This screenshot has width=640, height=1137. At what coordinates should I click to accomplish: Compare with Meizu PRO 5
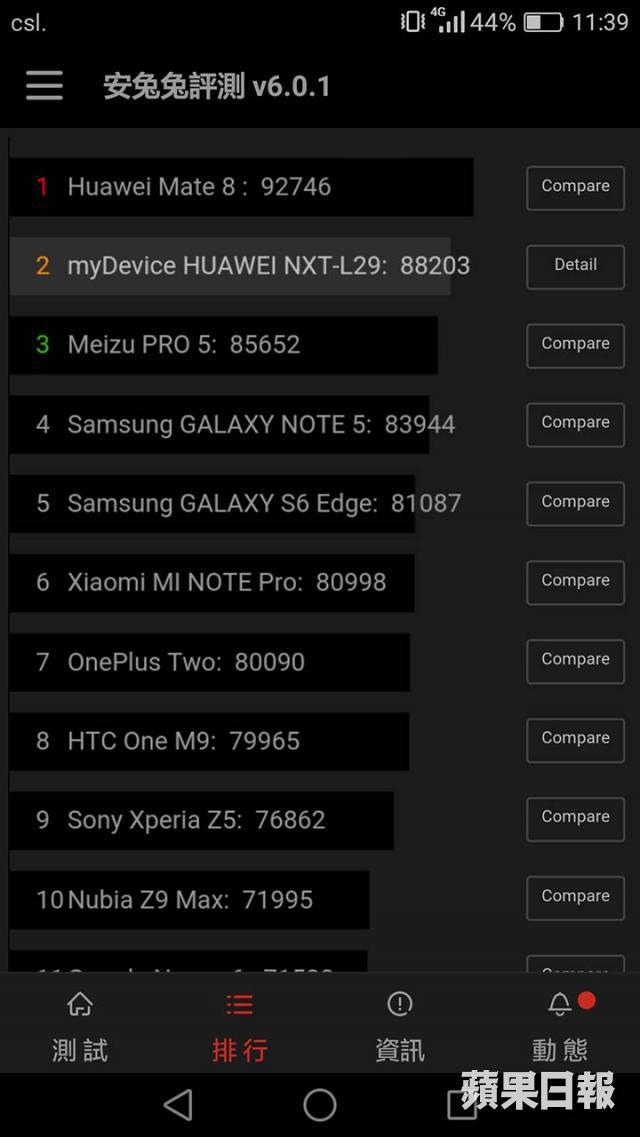click(575, 345)
